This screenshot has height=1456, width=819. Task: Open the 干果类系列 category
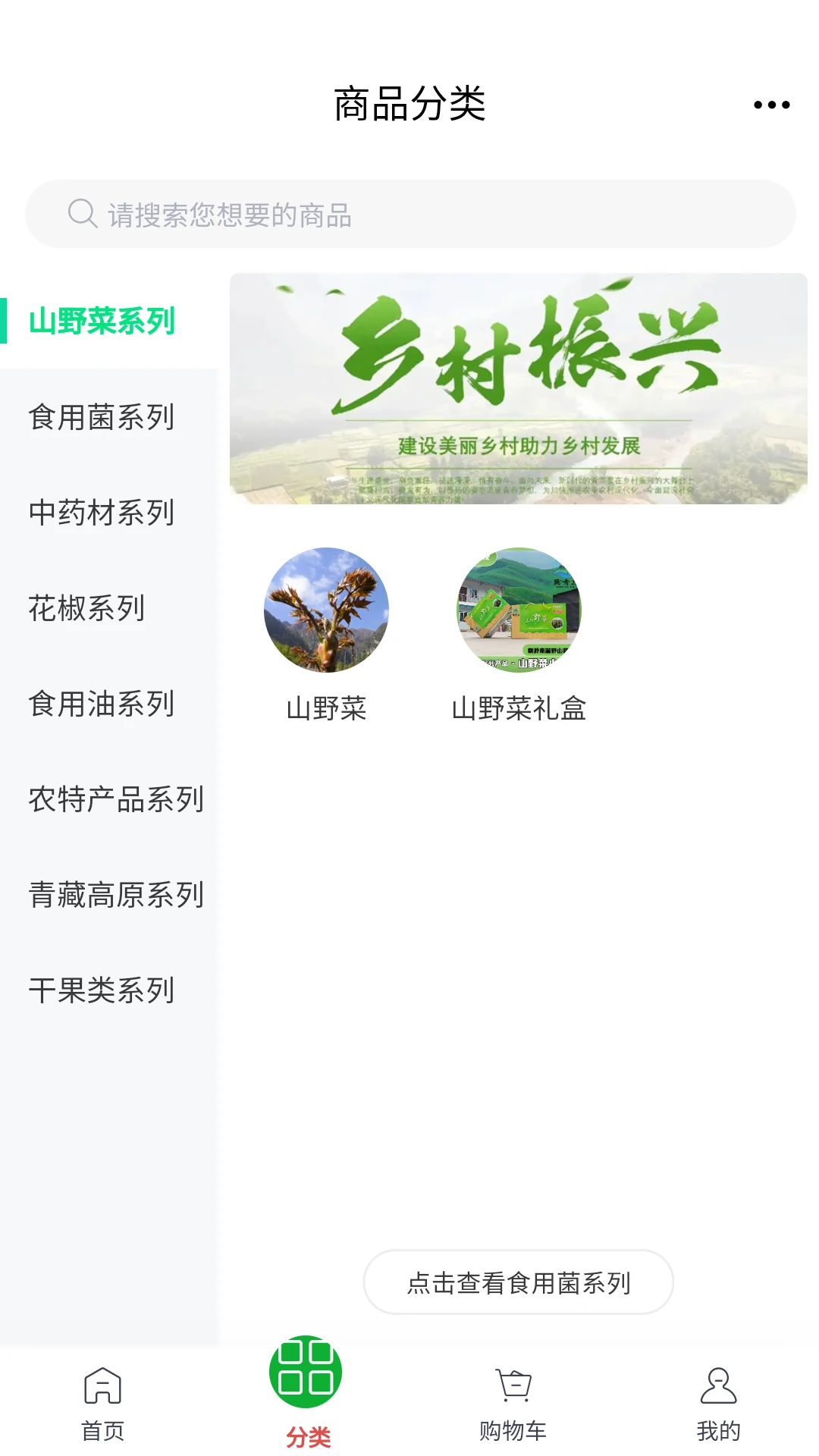click(101, 990)
